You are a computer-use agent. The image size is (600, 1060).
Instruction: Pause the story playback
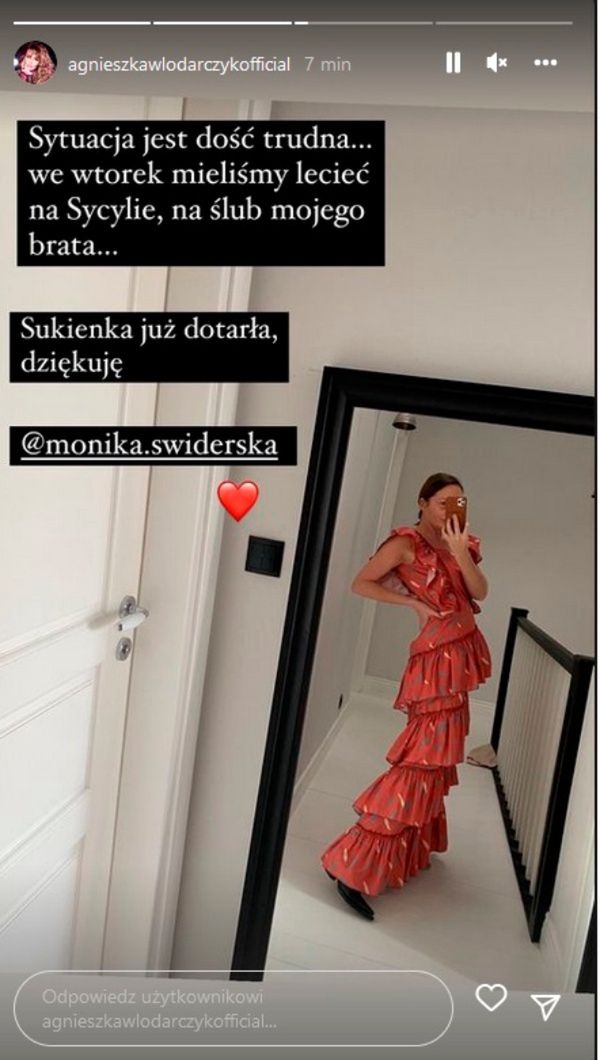[x=453, y=63]
